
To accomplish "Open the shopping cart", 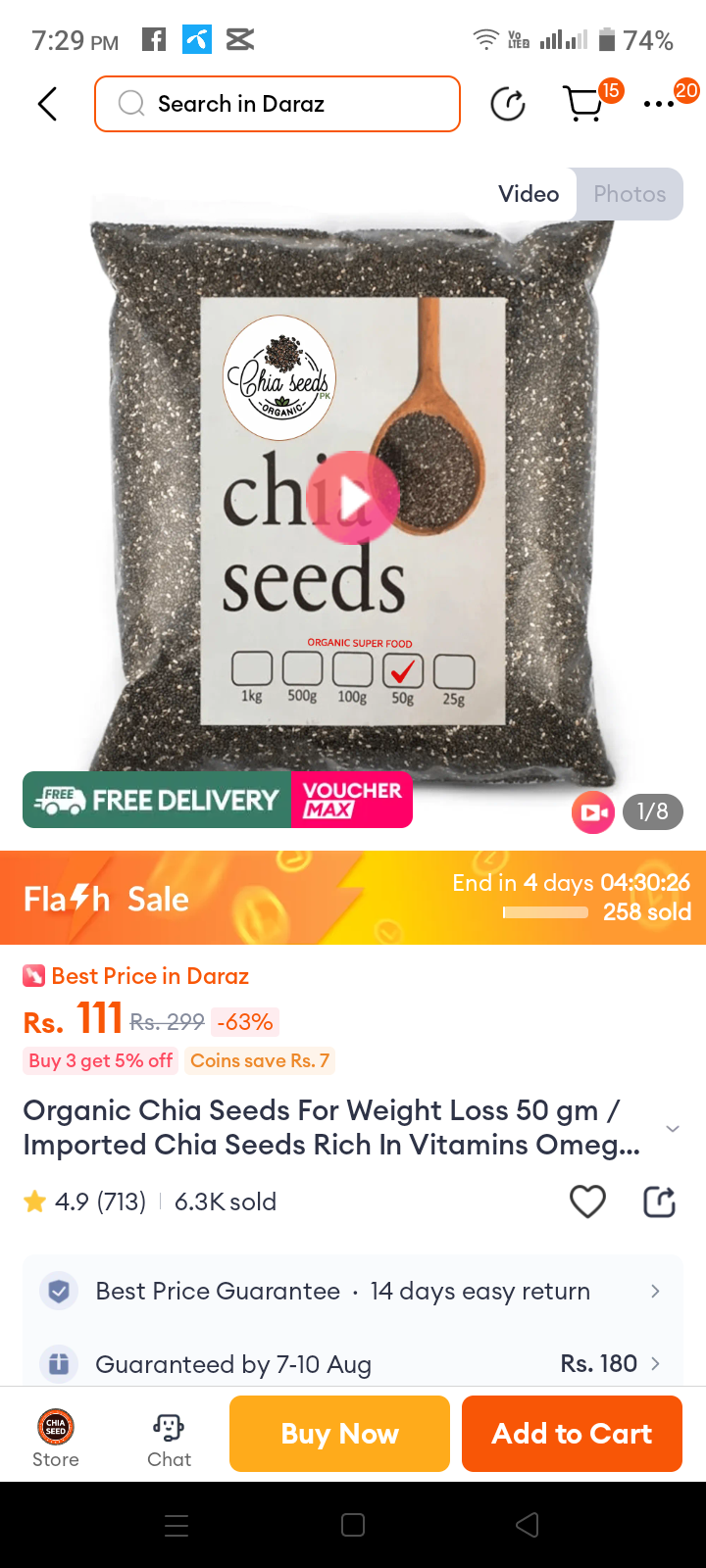I will click(x=584, y=103).
